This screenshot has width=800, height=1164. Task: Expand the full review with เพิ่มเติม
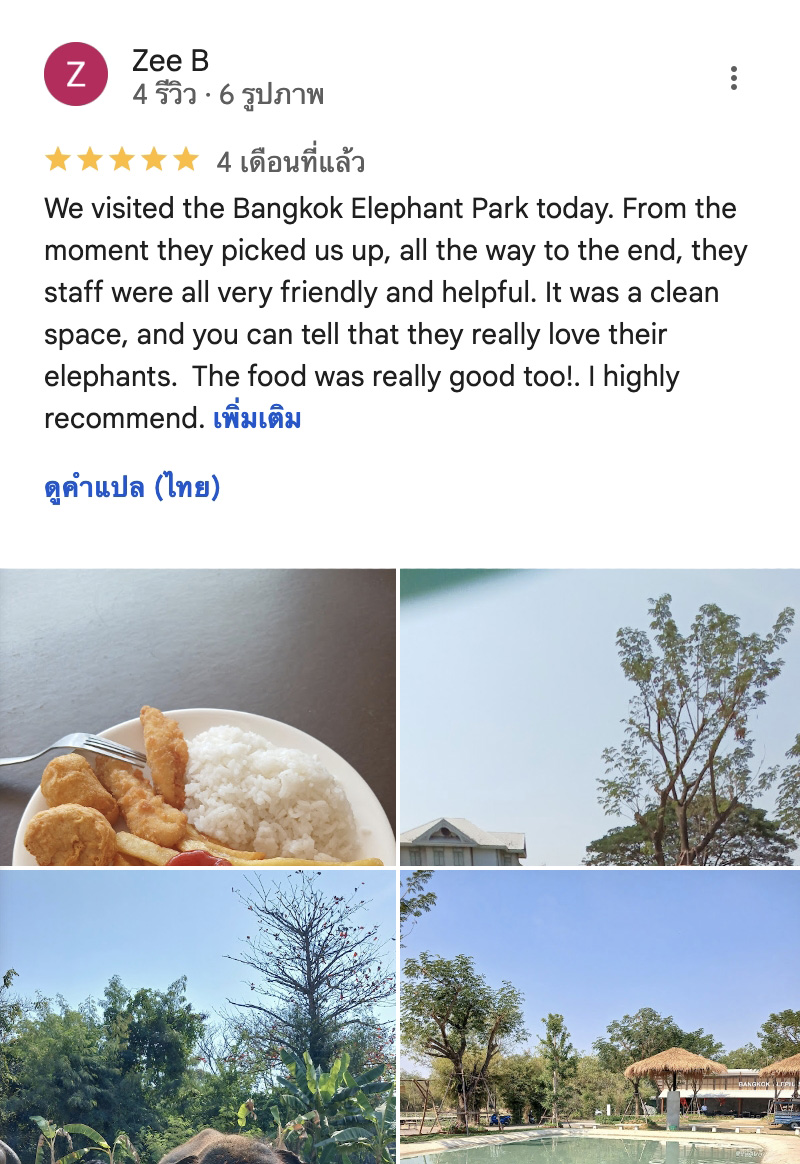coord(257,418)
